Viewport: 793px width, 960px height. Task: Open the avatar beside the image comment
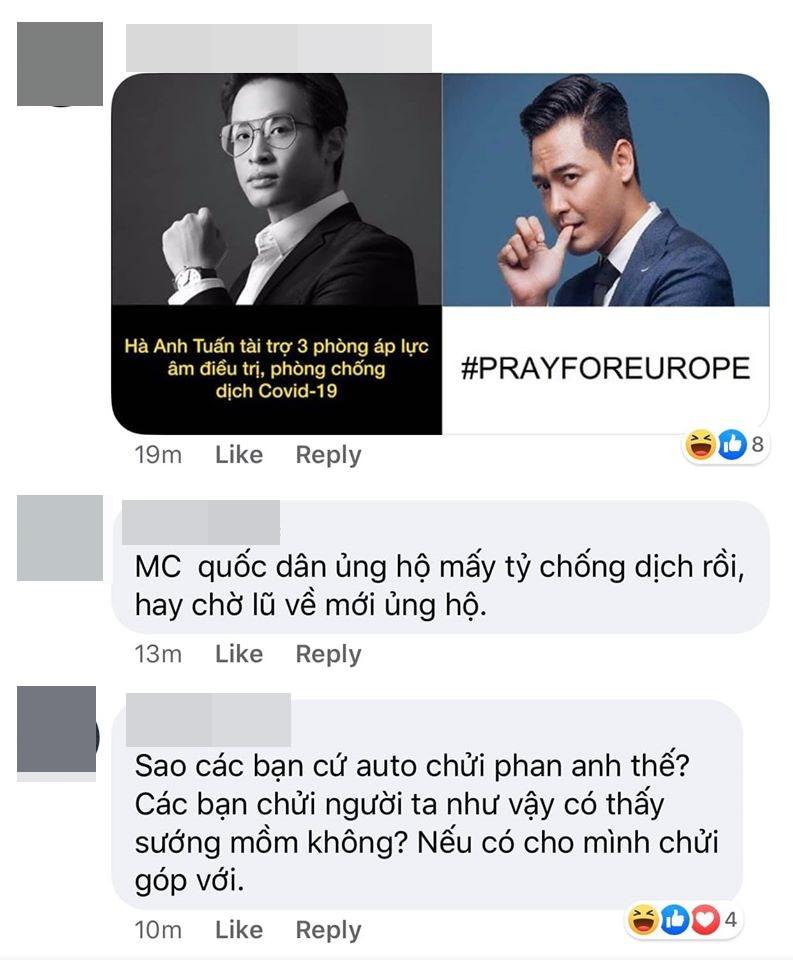pyautogui.click(x=60, y=63)
